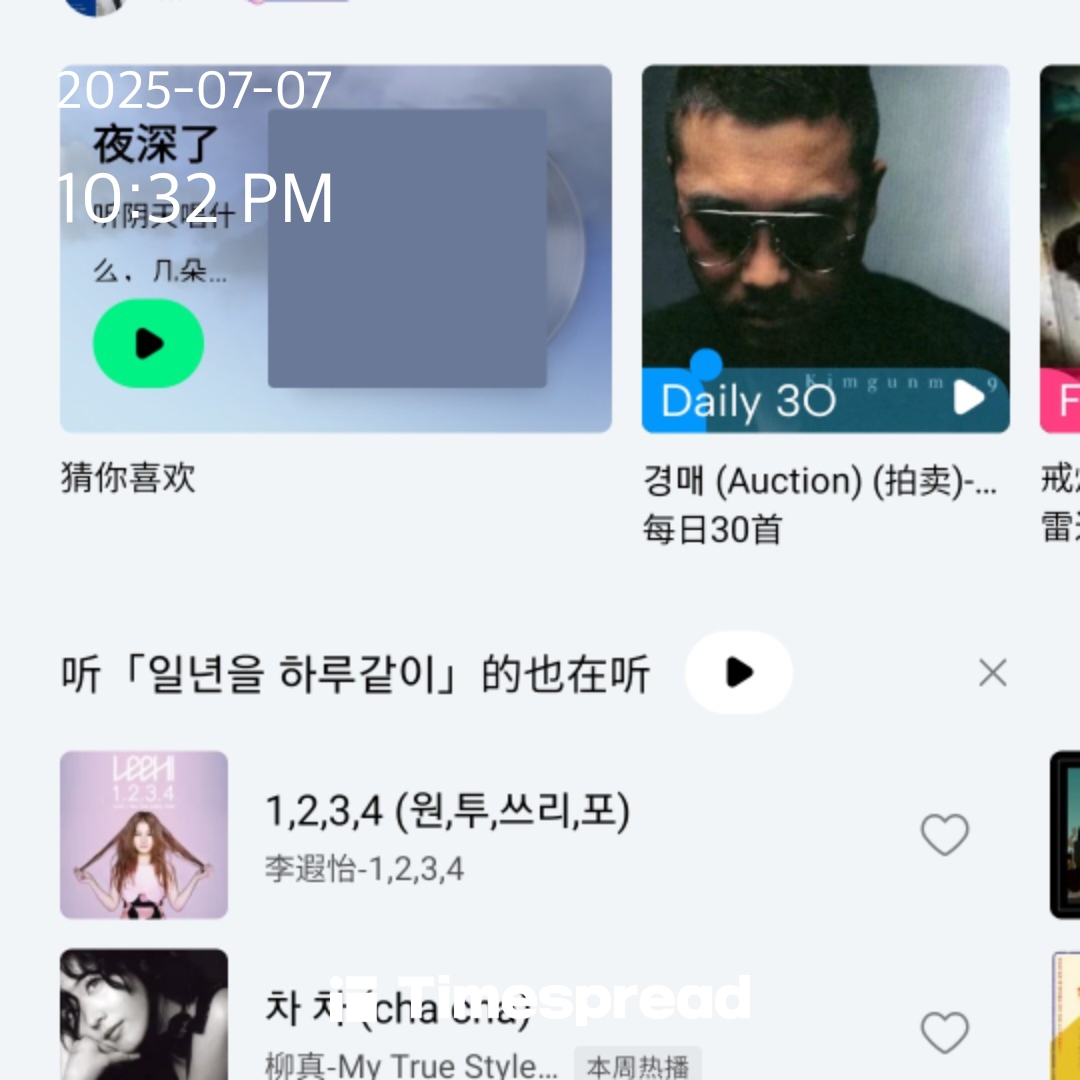Like the song cha cha by 柳真
Viewport: 1080px width, 1080px height.
[x=944, y=1032]
